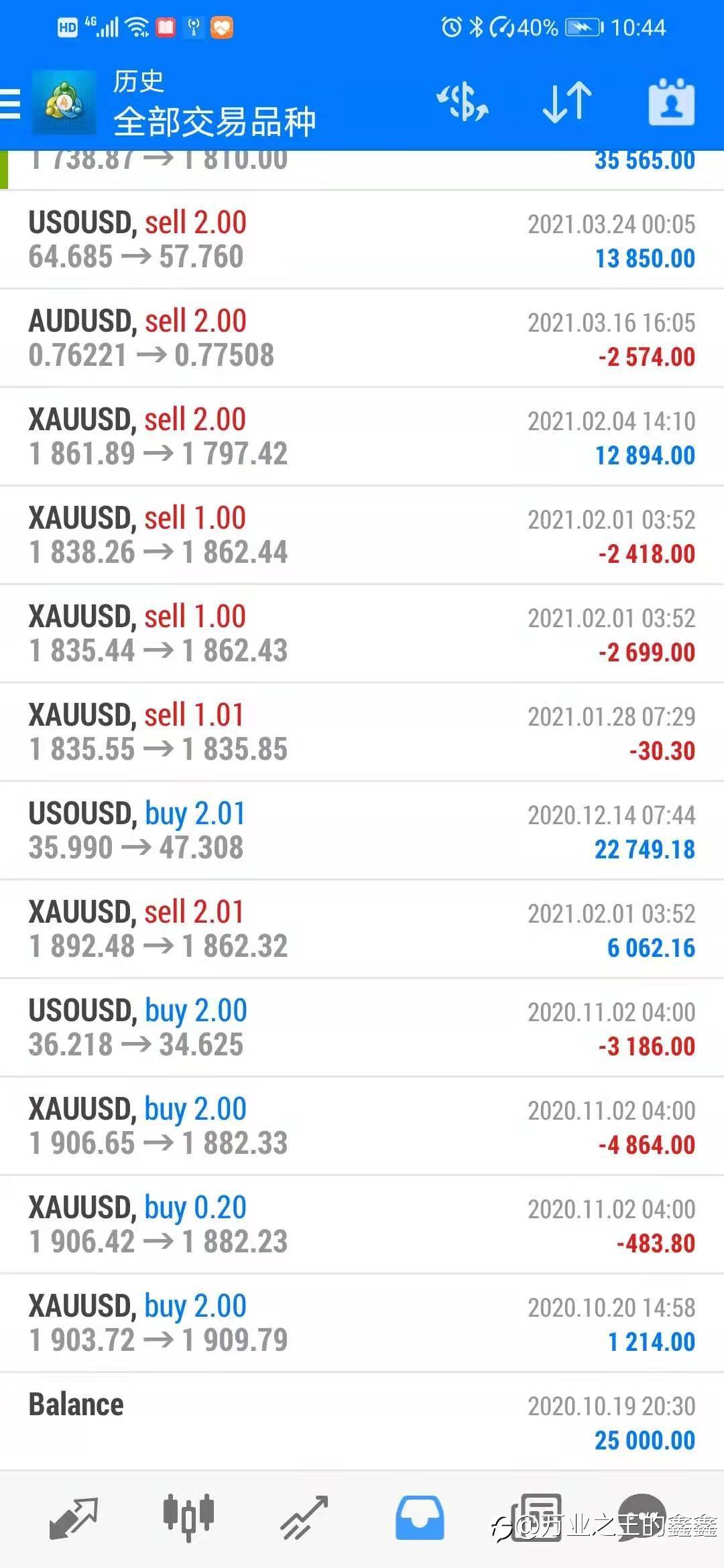Expand the XAUUSD sell 2.01 trade
This screenshot has width=724, height=1568.
362,929
